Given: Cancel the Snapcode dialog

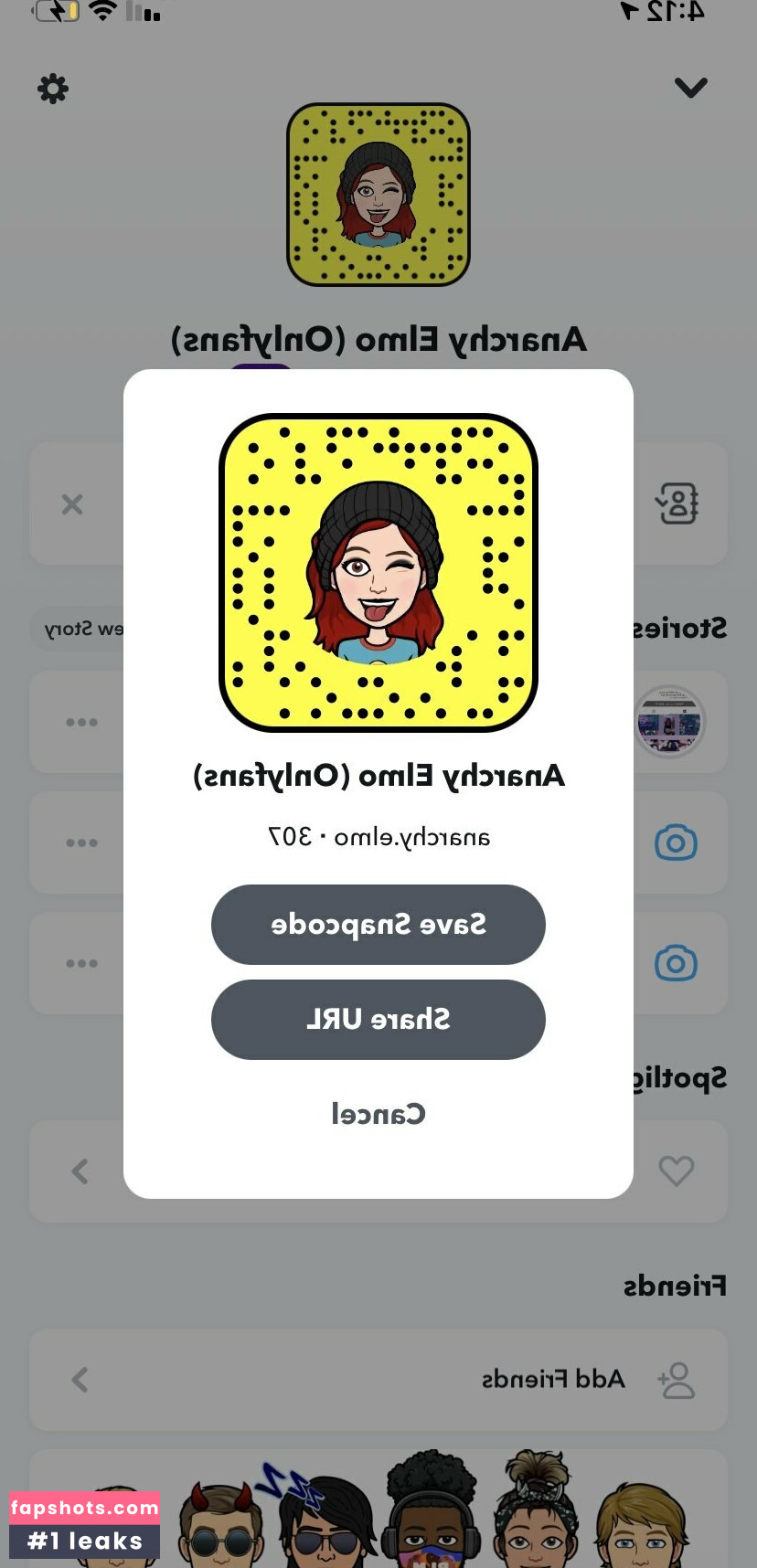Looking at the screenshot, I should pos(378,1114).
